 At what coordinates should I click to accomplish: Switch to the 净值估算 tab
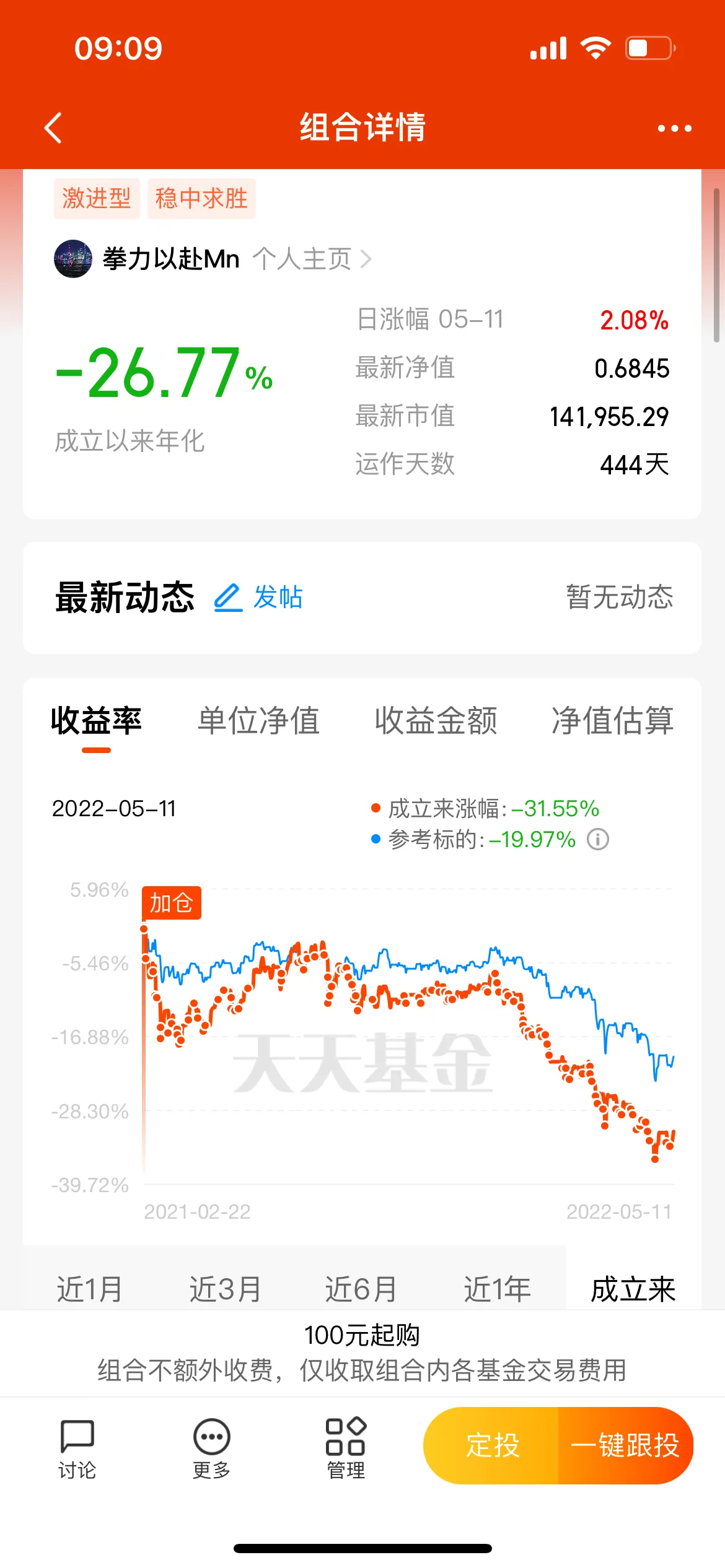(612, 721)
